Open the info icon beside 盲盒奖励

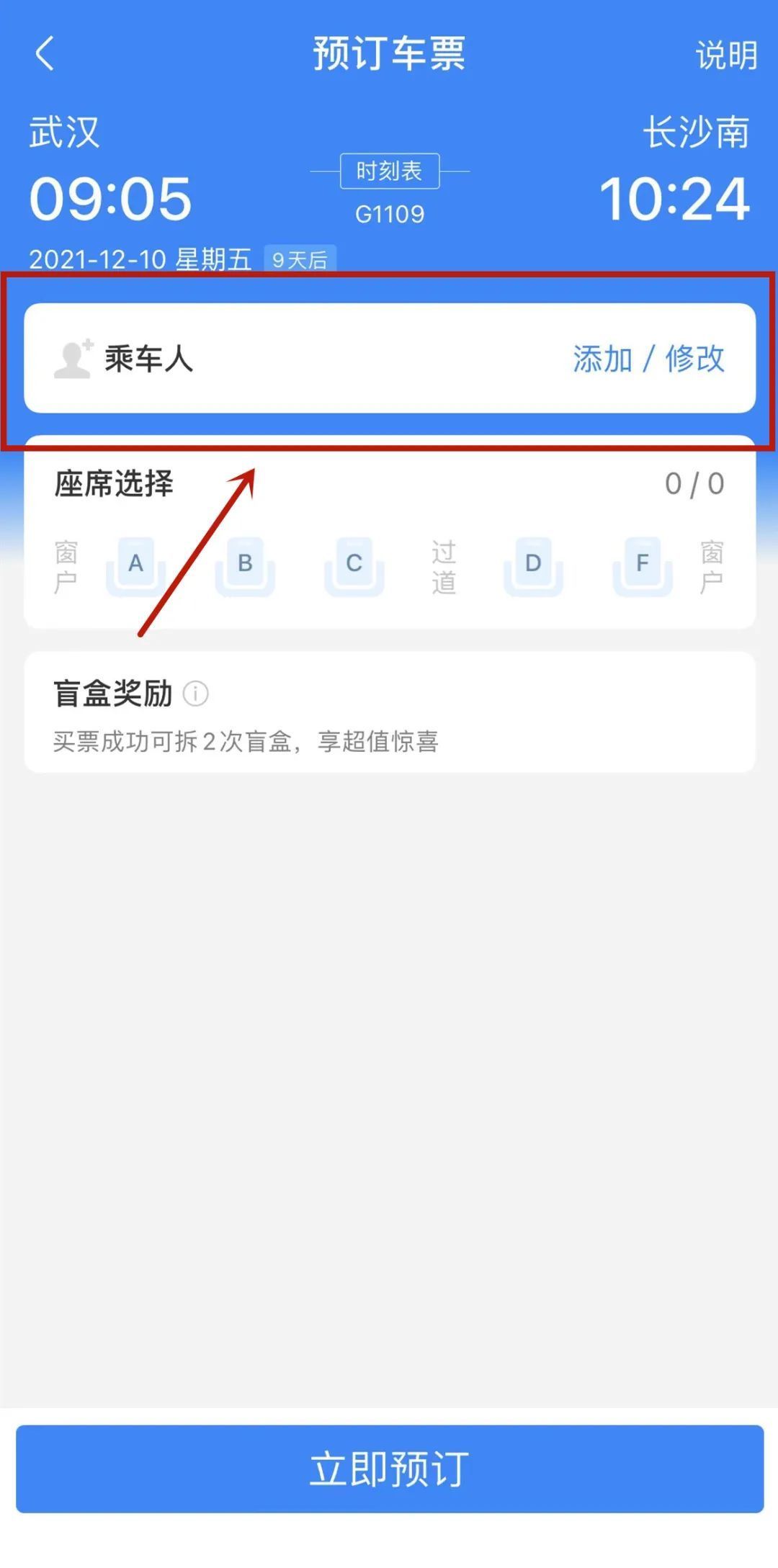point(195,694)
